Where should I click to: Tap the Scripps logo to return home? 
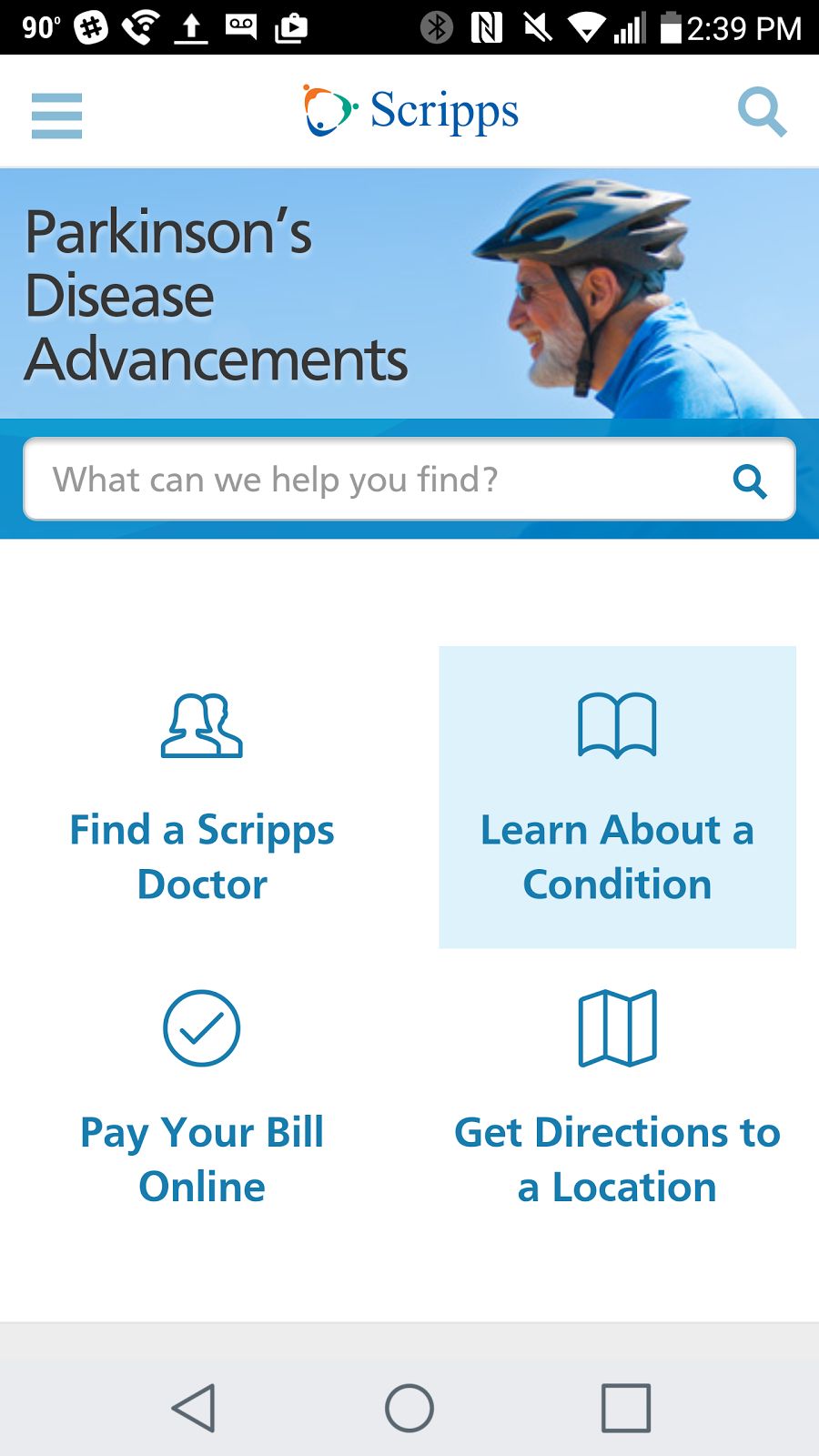[x=410, y=111]
